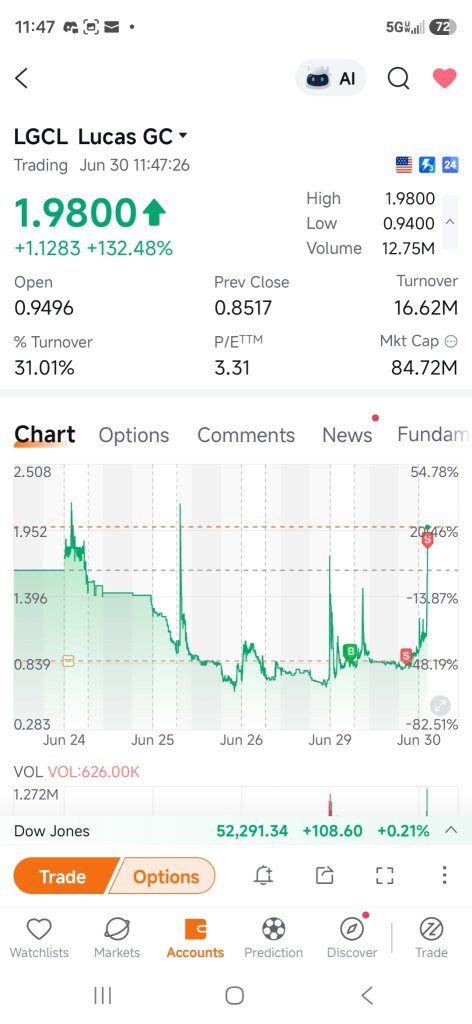472x1024 pixels.
Task: Expand the LGCL Lucas GC ticker dropdown
Action: [182, 136]
